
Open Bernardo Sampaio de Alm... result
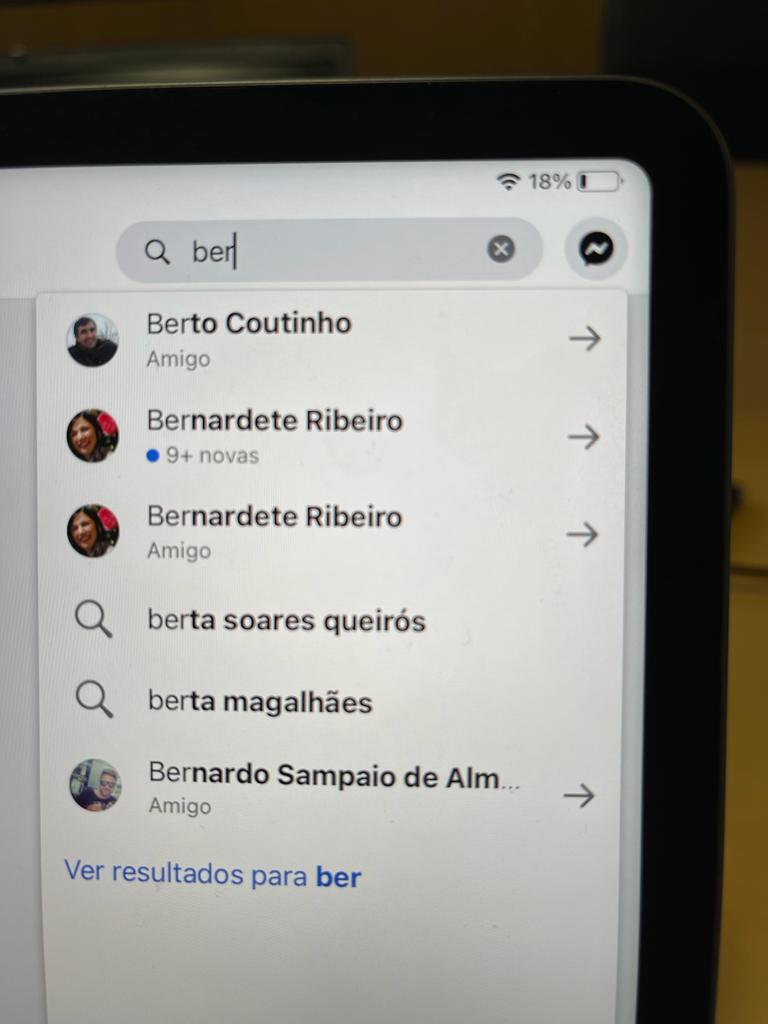click(x=333, y=787)
